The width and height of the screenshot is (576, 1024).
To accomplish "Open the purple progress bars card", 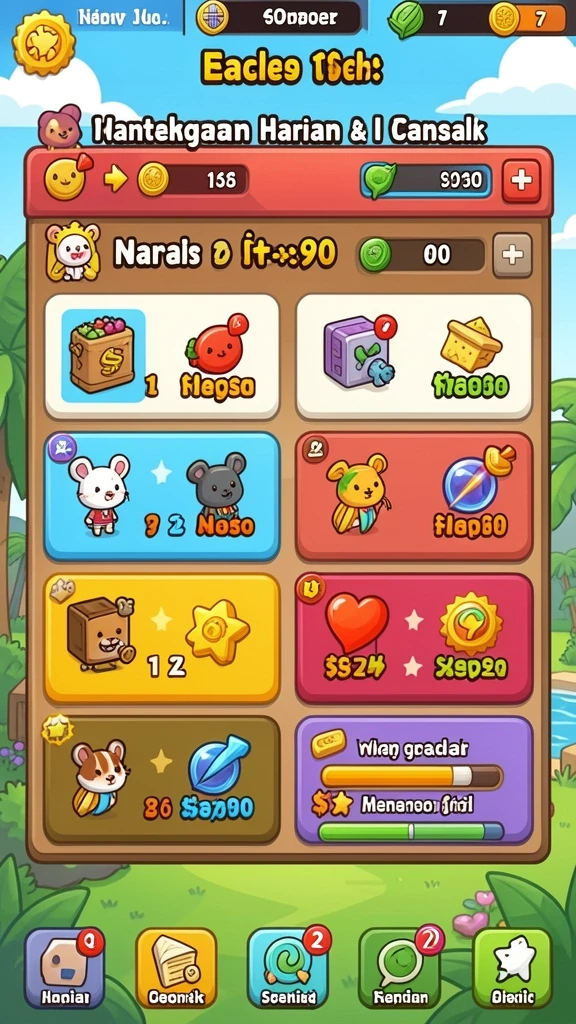I will (414, 780).
